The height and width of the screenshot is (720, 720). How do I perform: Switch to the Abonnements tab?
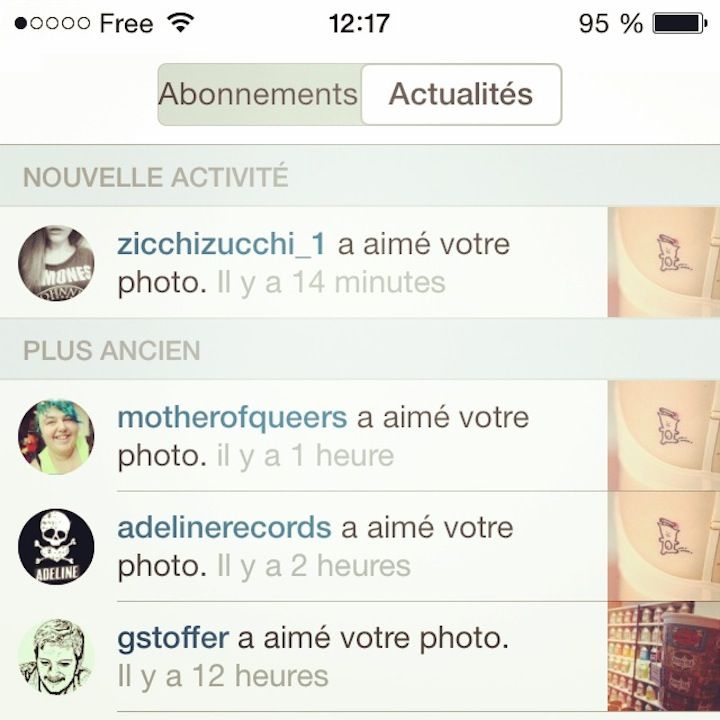259,95
